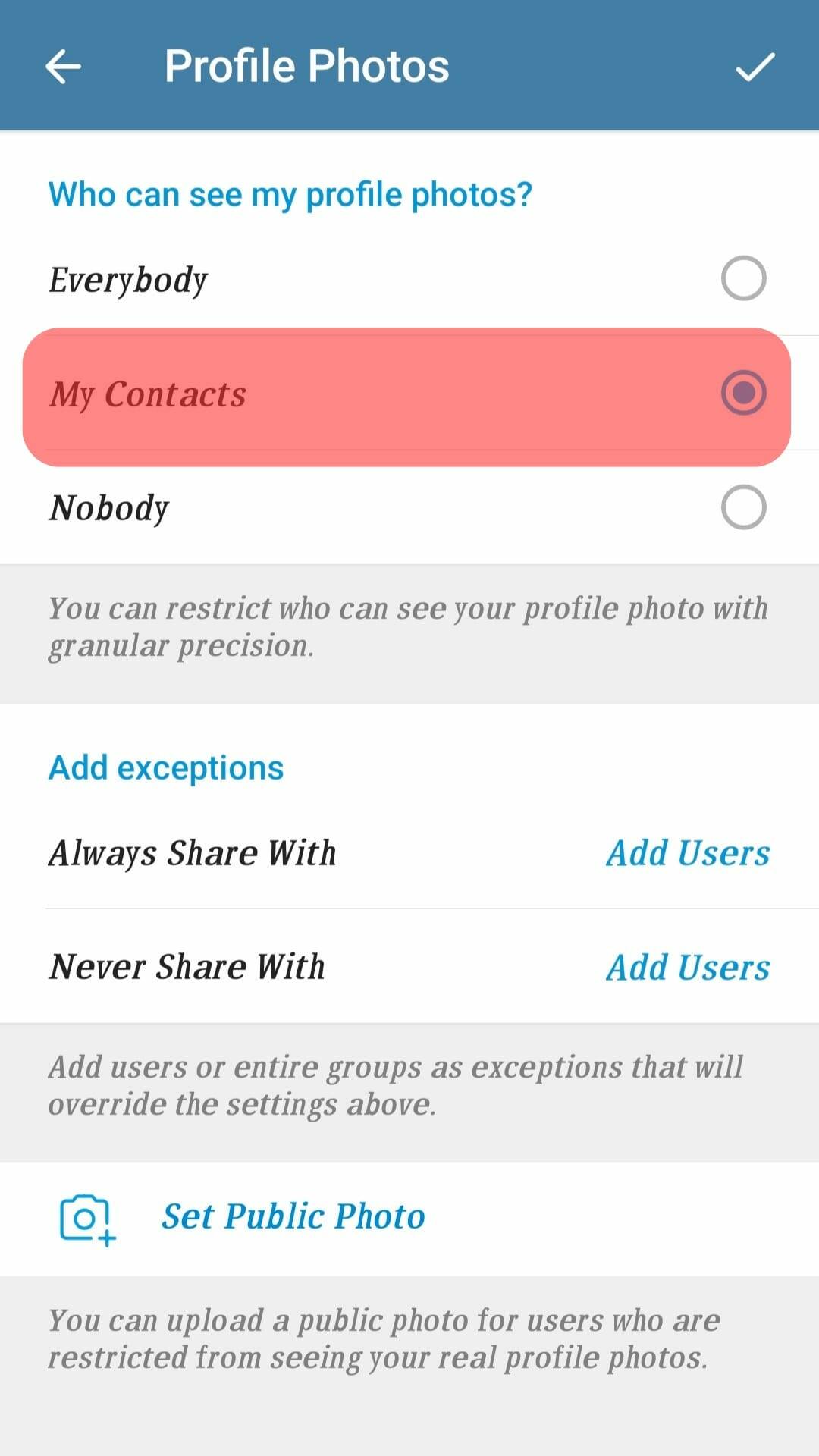Add users to Always Share With

(x=687, y=852)
